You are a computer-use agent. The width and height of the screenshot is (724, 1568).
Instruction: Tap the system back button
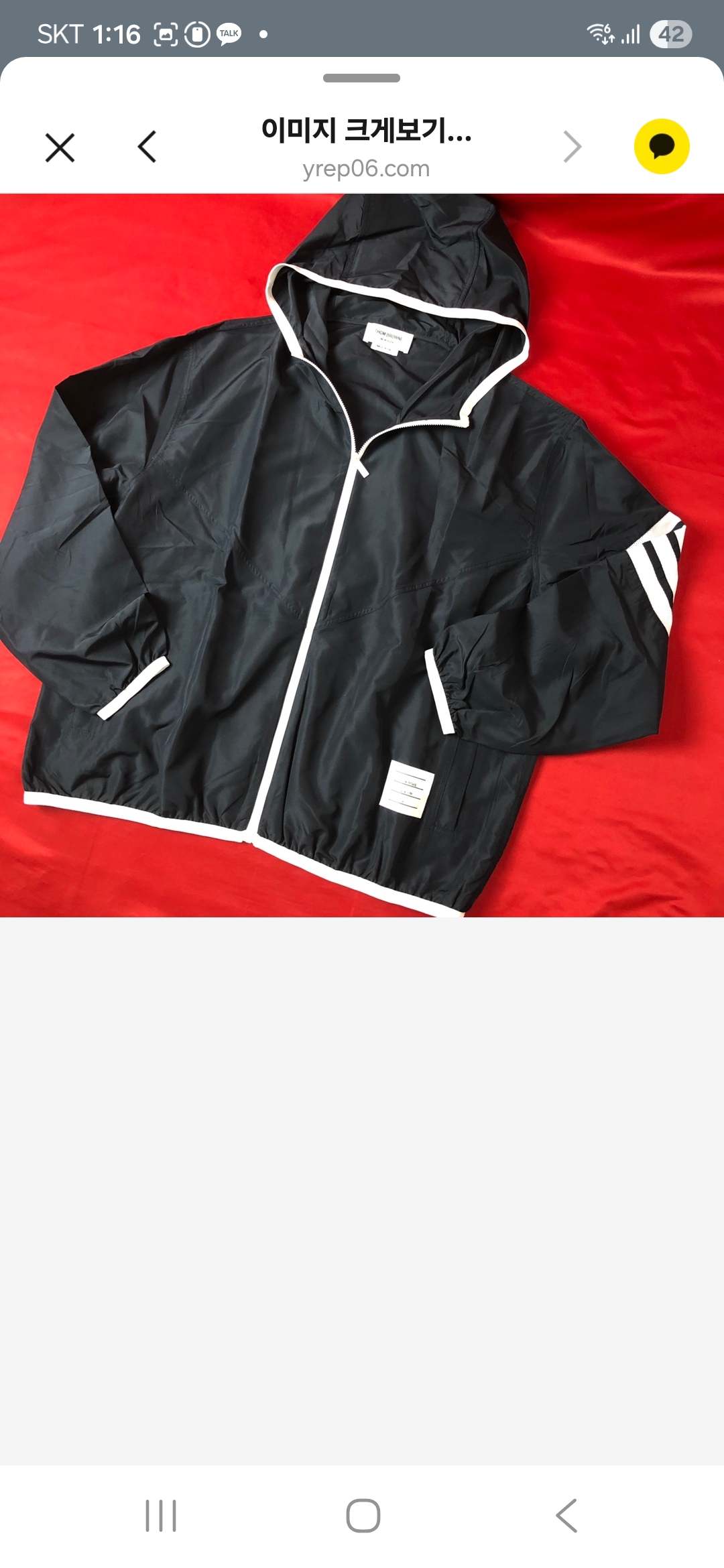pyautogui.click(x=566, y=1516)
